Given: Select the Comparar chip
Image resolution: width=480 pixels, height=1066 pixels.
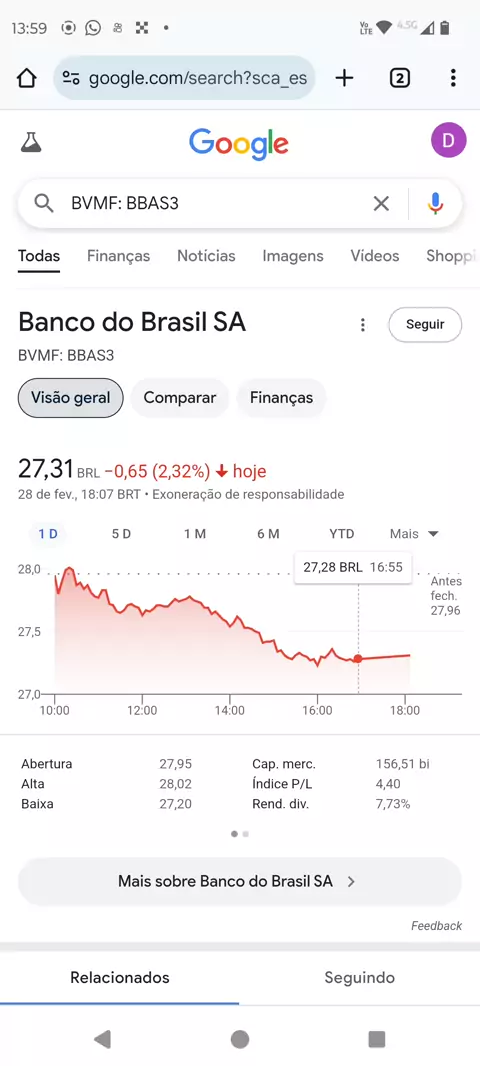Looking at the screenshot, I should click(x=179, y=398).
